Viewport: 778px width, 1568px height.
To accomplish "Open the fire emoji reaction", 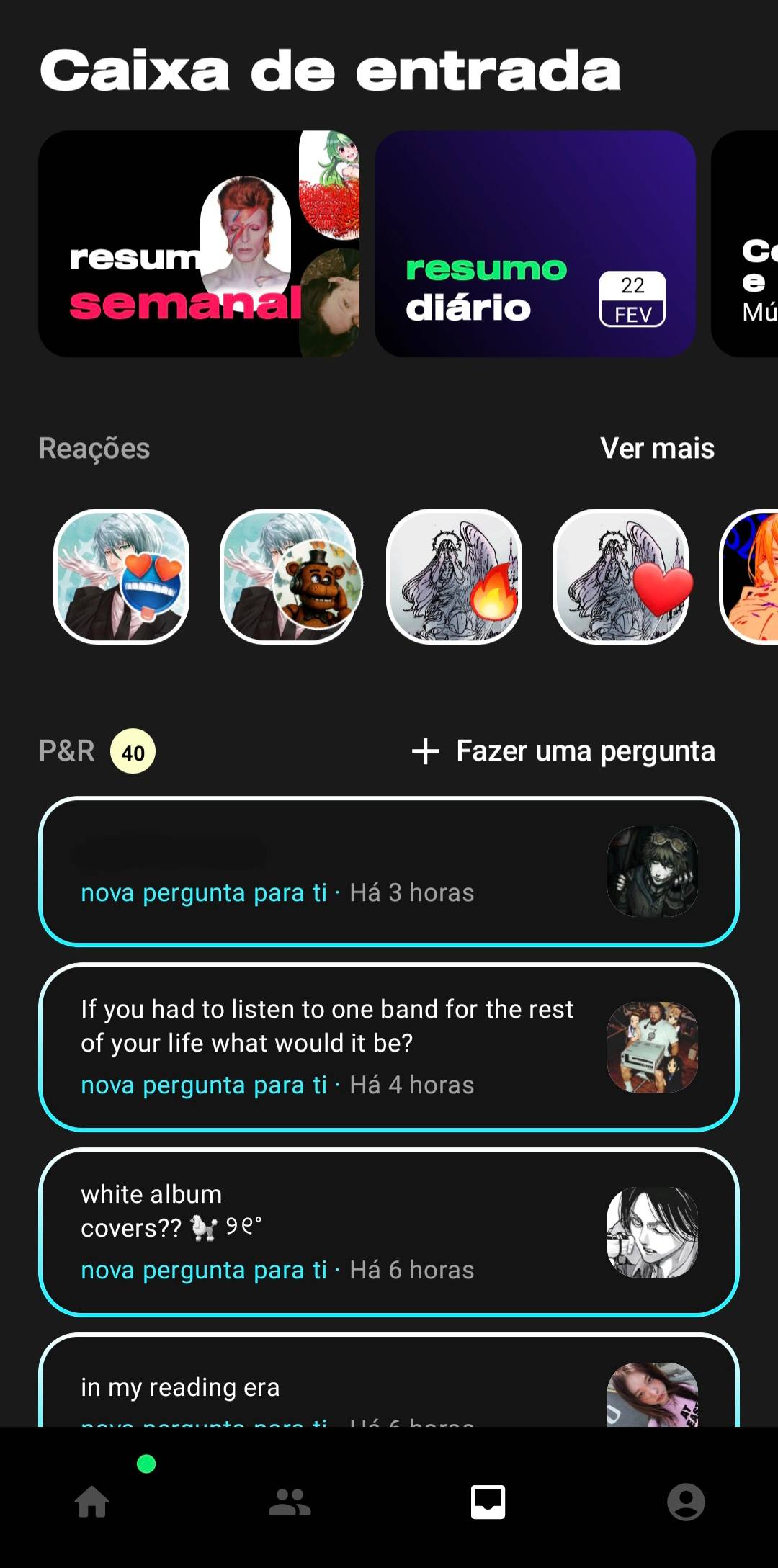I will (x=455, y=576).
